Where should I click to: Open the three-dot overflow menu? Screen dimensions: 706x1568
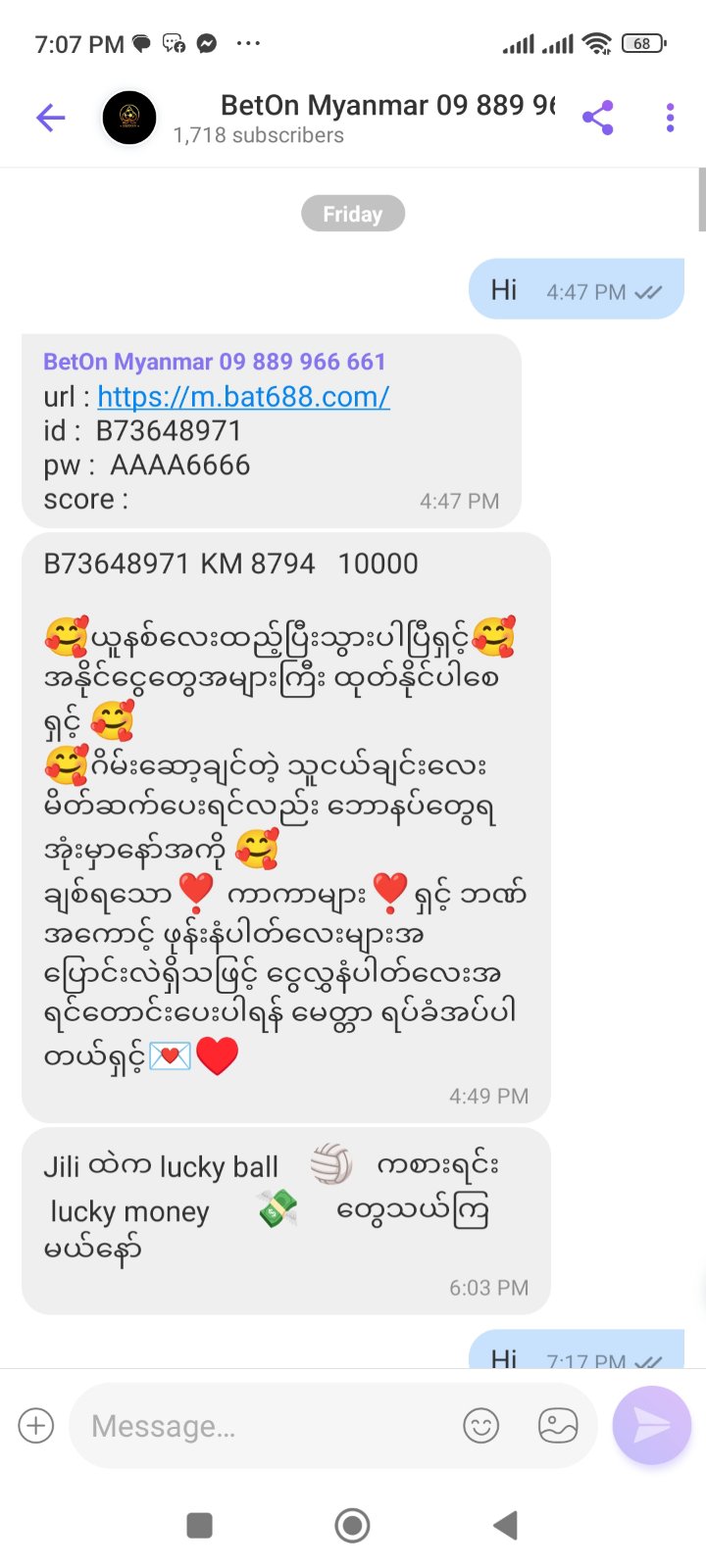pyautogui.click(x=670, y=119)
